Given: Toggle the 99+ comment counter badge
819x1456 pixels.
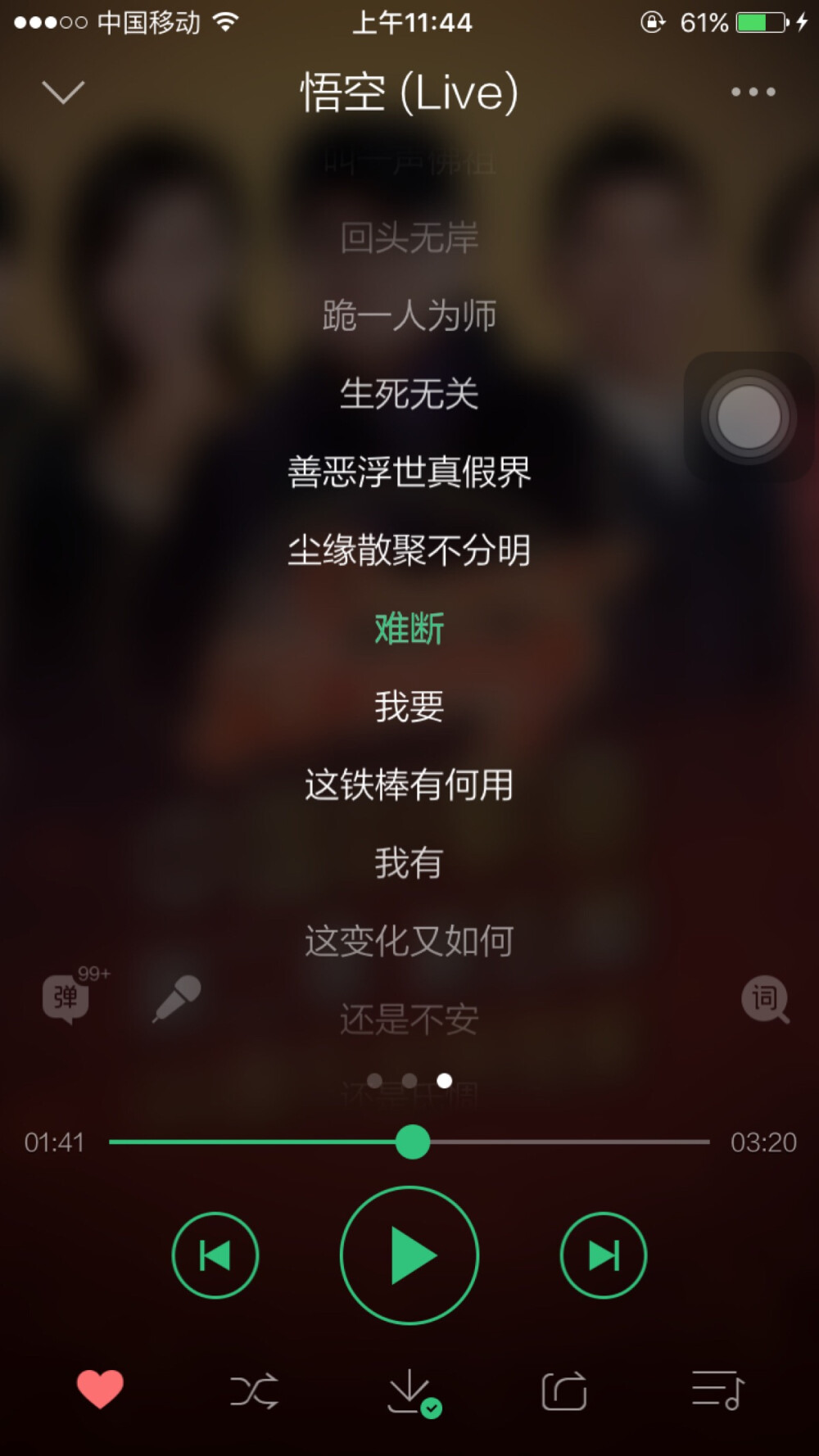Looking at the screenshot, I should pyautogui.click(x=93, y=974).
